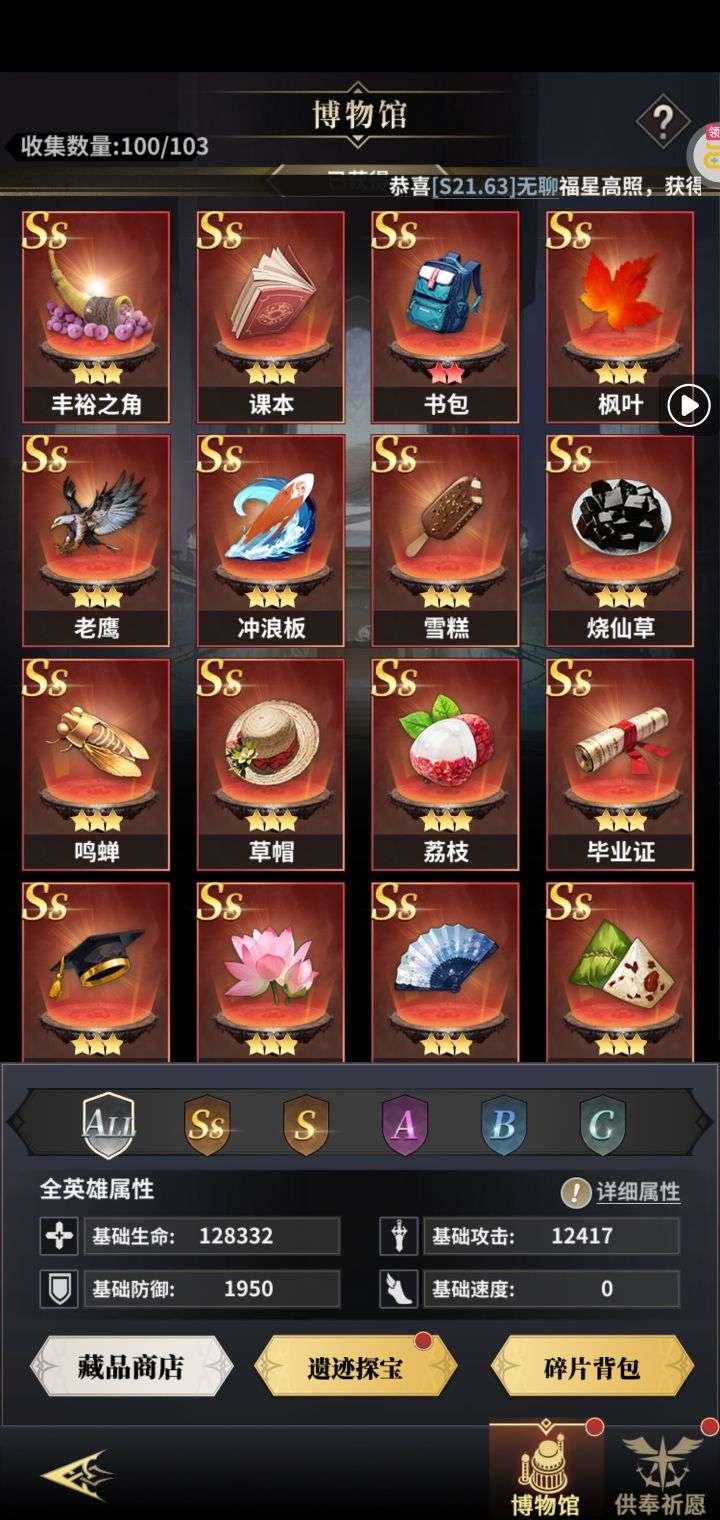View the 烧仙草 collectible
Image resolution: width=720 pixels, height=1520 pixels.
[620, 540]
